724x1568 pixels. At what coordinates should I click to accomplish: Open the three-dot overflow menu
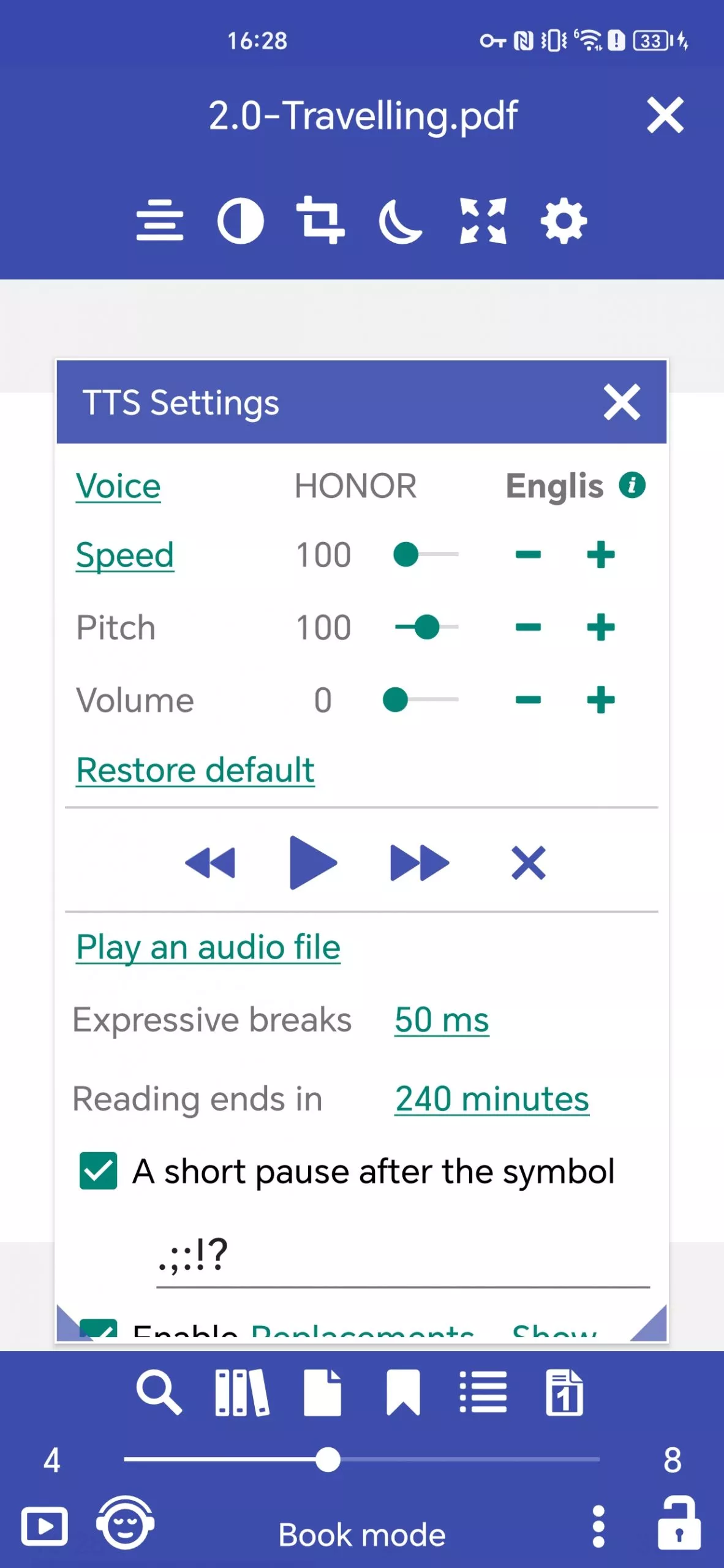pos(599,1531)
